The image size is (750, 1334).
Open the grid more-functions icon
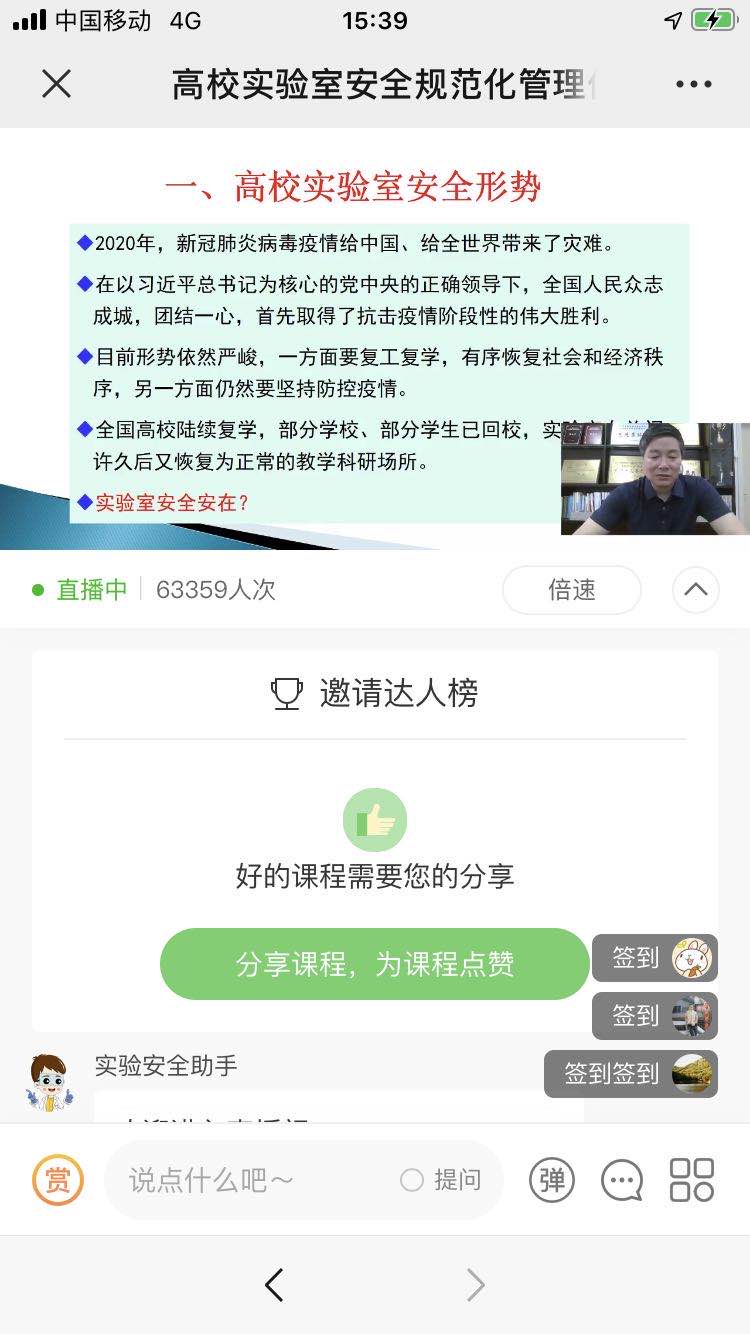(692, 1180)
